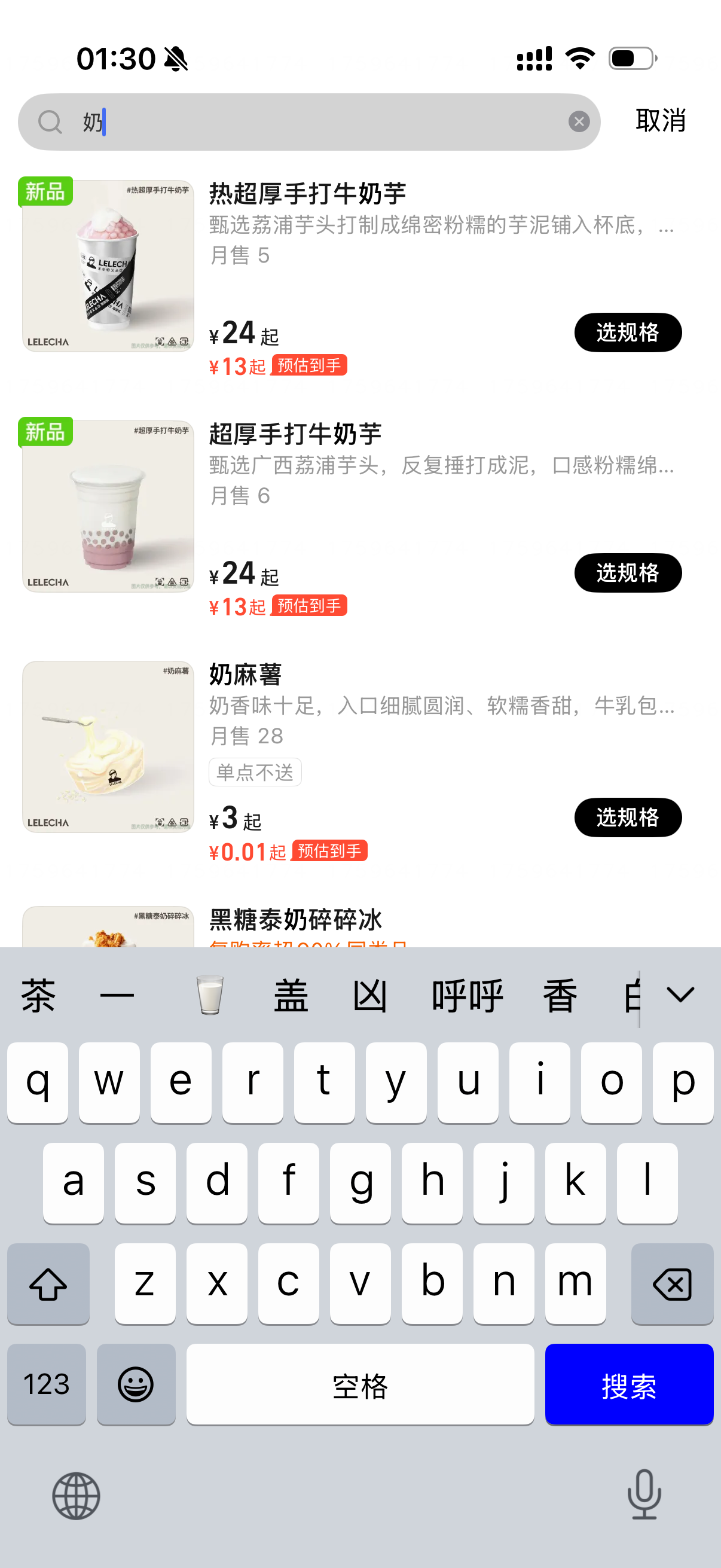Start voice dictation with the microphone
The width and height of the screenshot is (721, 1568).
click(644, 1494)
